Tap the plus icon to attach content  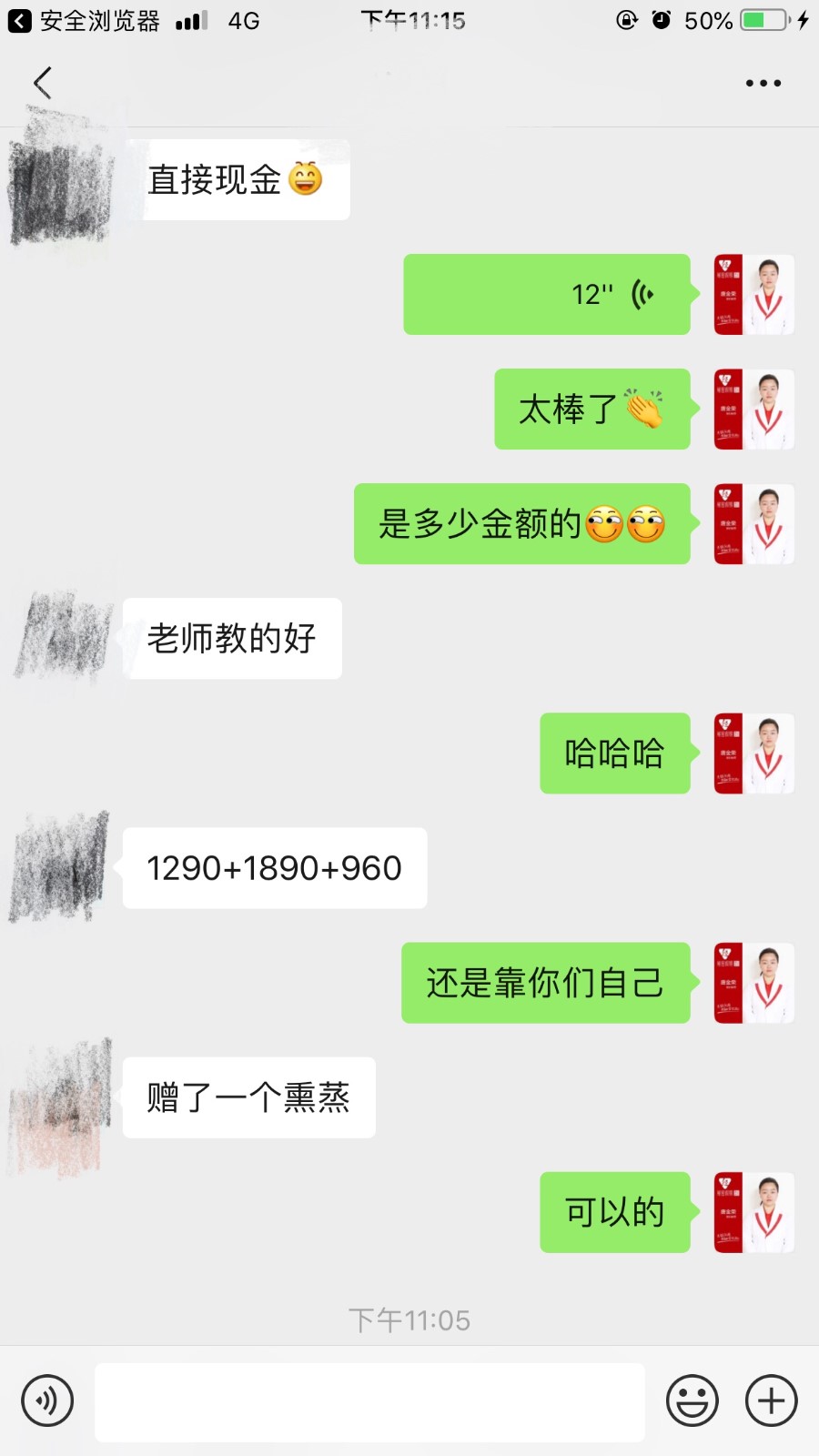(x=770, y=1400)
